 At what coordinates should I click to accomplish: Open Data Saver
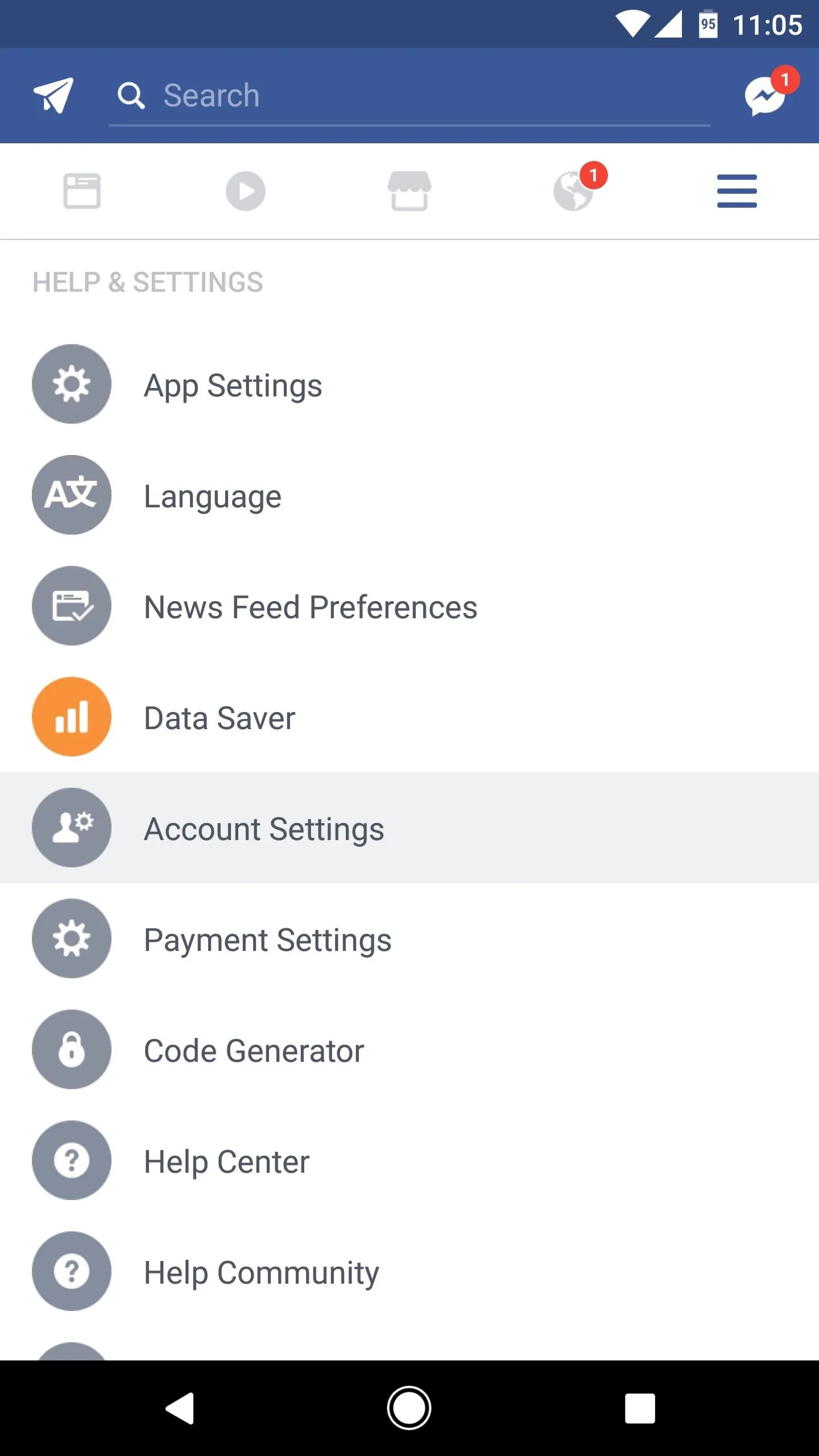(x=409, y=717)
